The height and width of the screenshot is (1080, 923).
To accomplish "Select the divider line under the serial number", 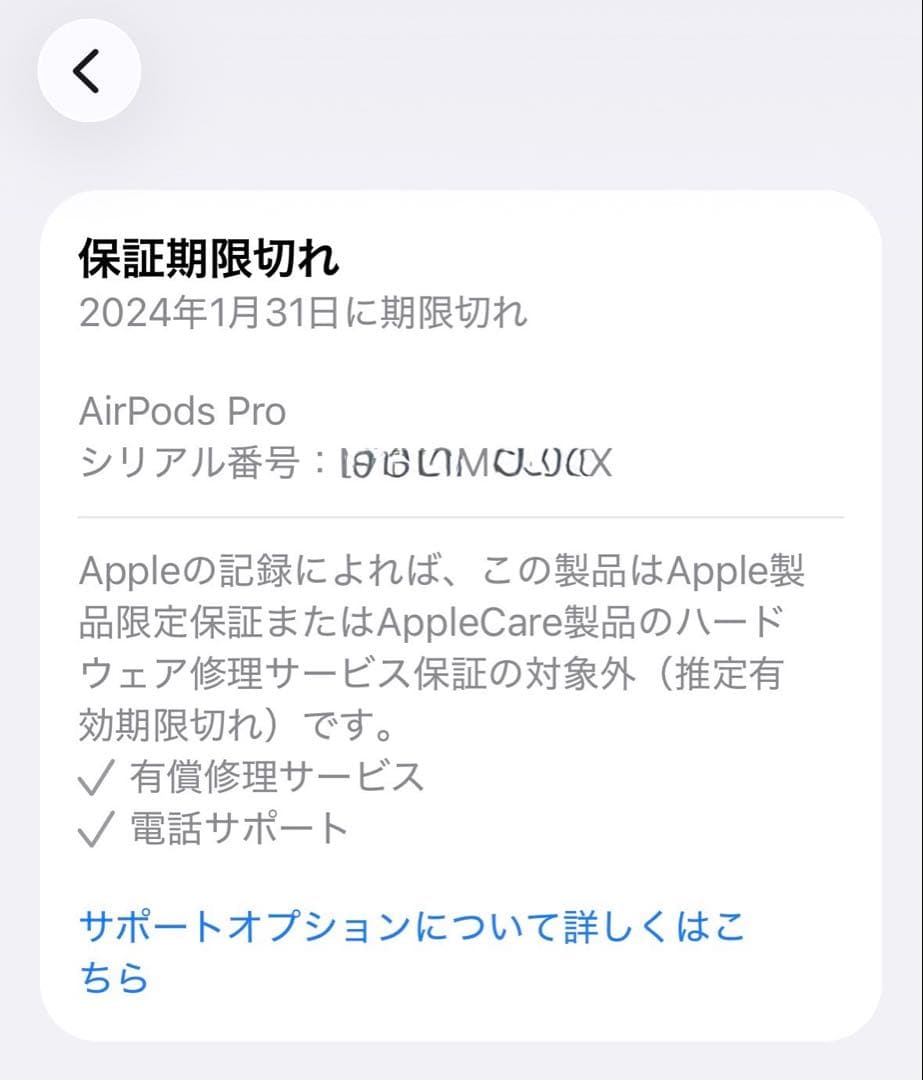I will click(461, 518).
